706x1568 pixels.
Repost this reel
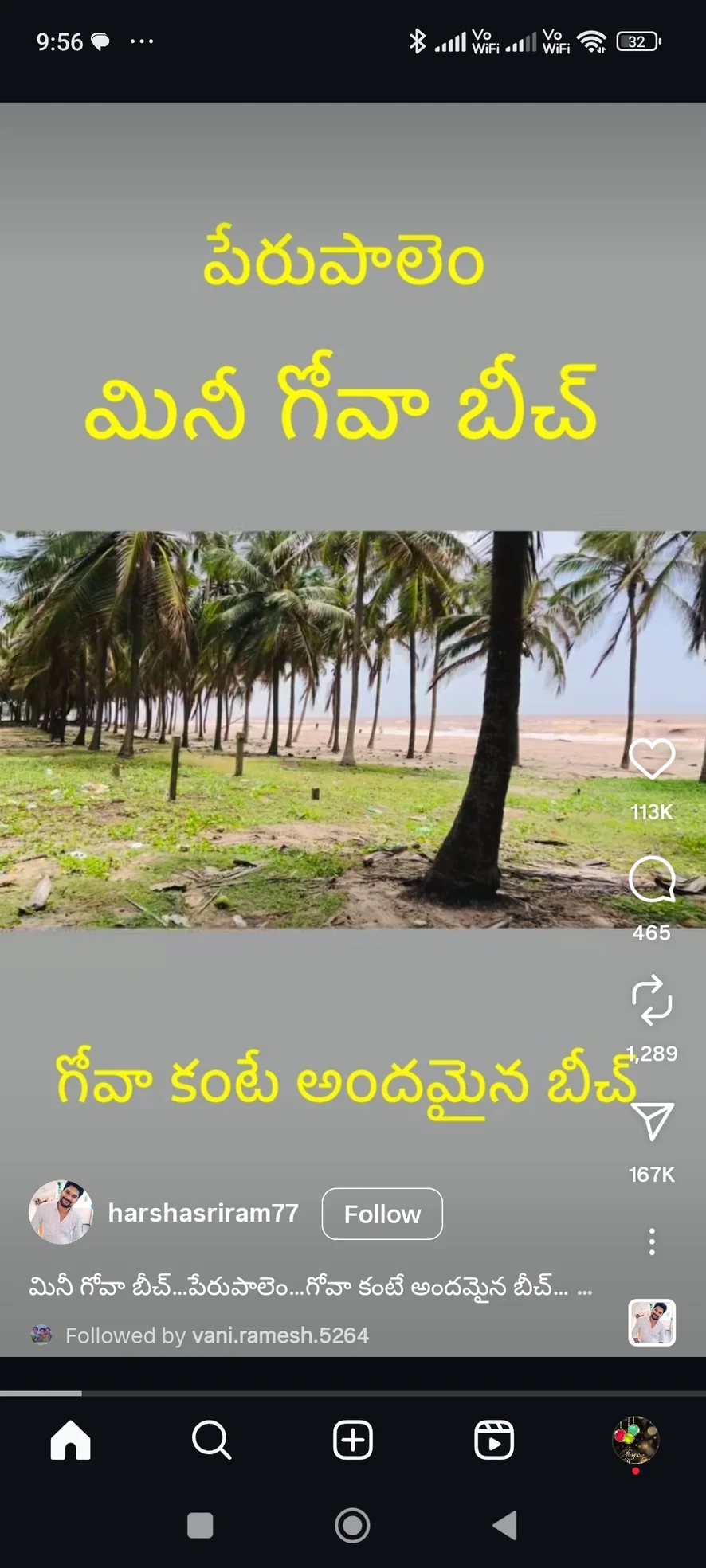click(x=651, y=999)
